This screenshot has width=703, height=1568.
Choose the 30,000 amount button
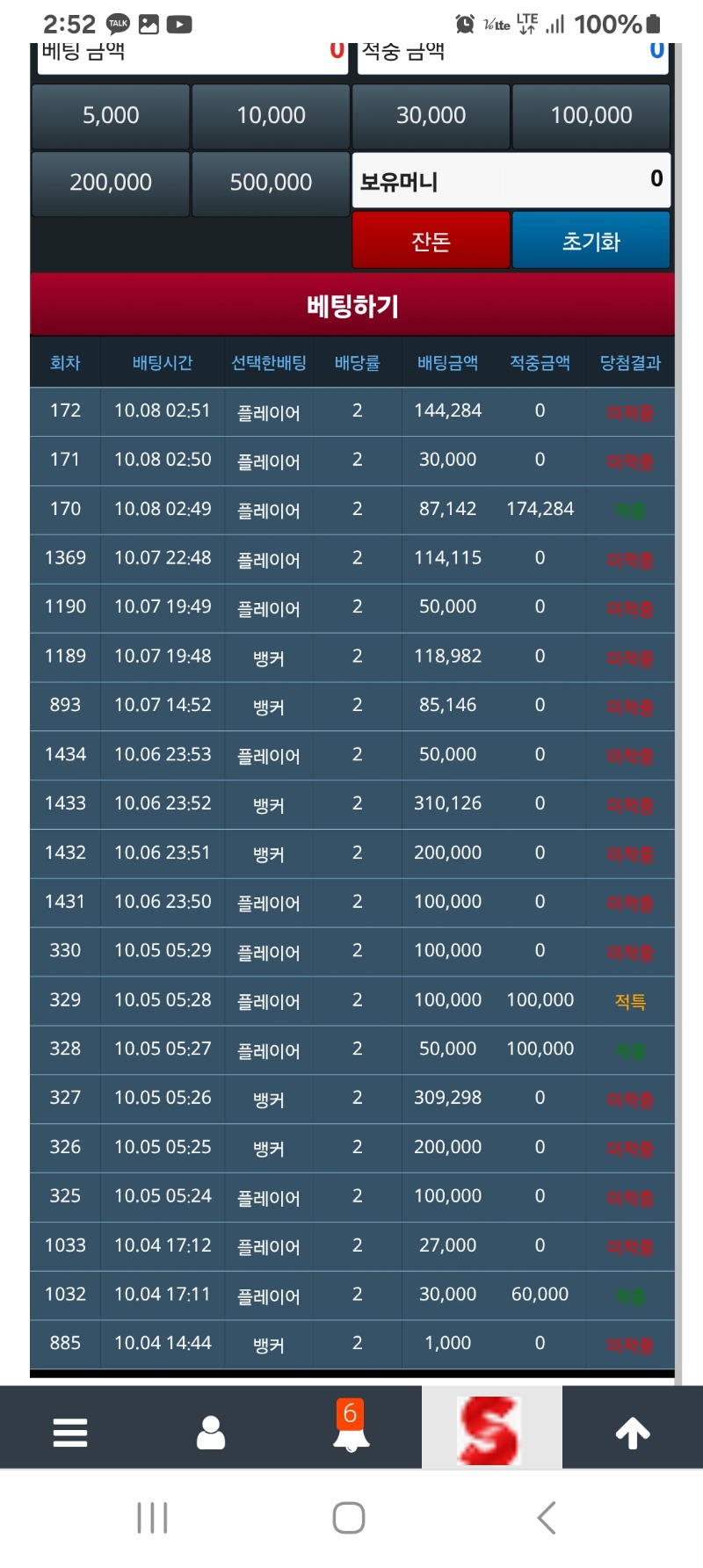(431, 116)
